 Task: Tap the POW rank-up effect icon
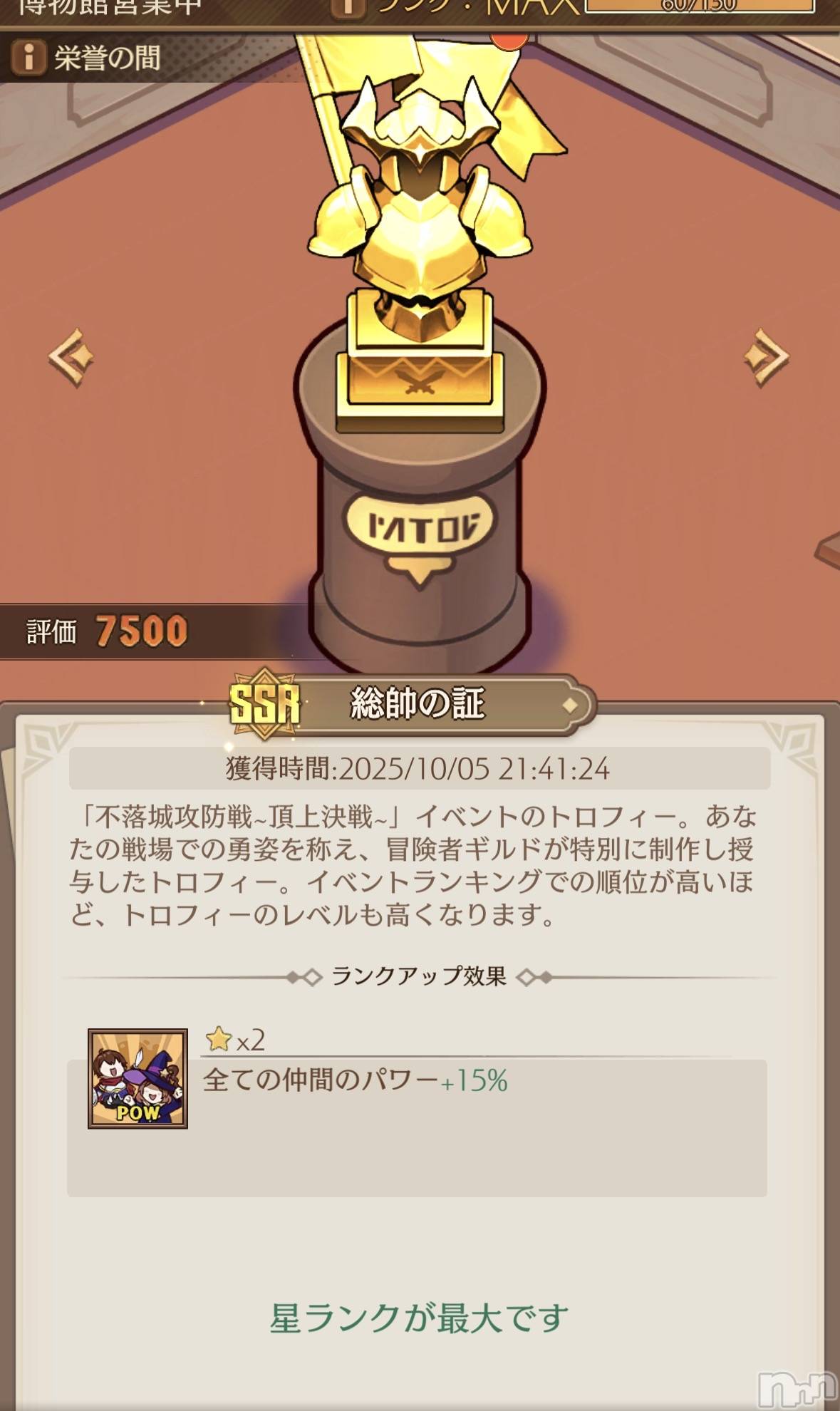(138, 1078)
